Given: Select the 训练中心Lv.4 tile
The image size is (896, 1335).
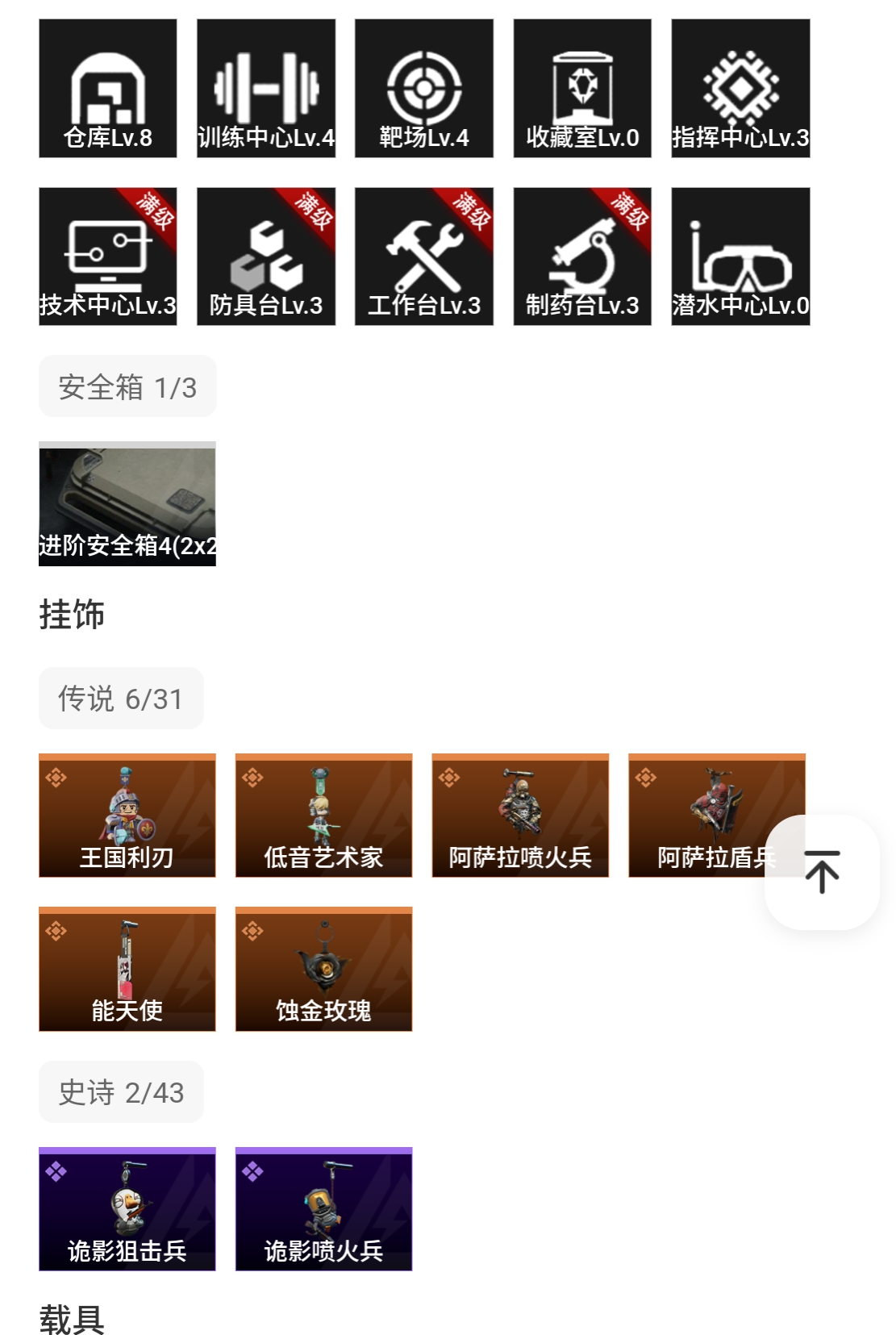Looking at the screenshot, I should (x=266, y=89).
